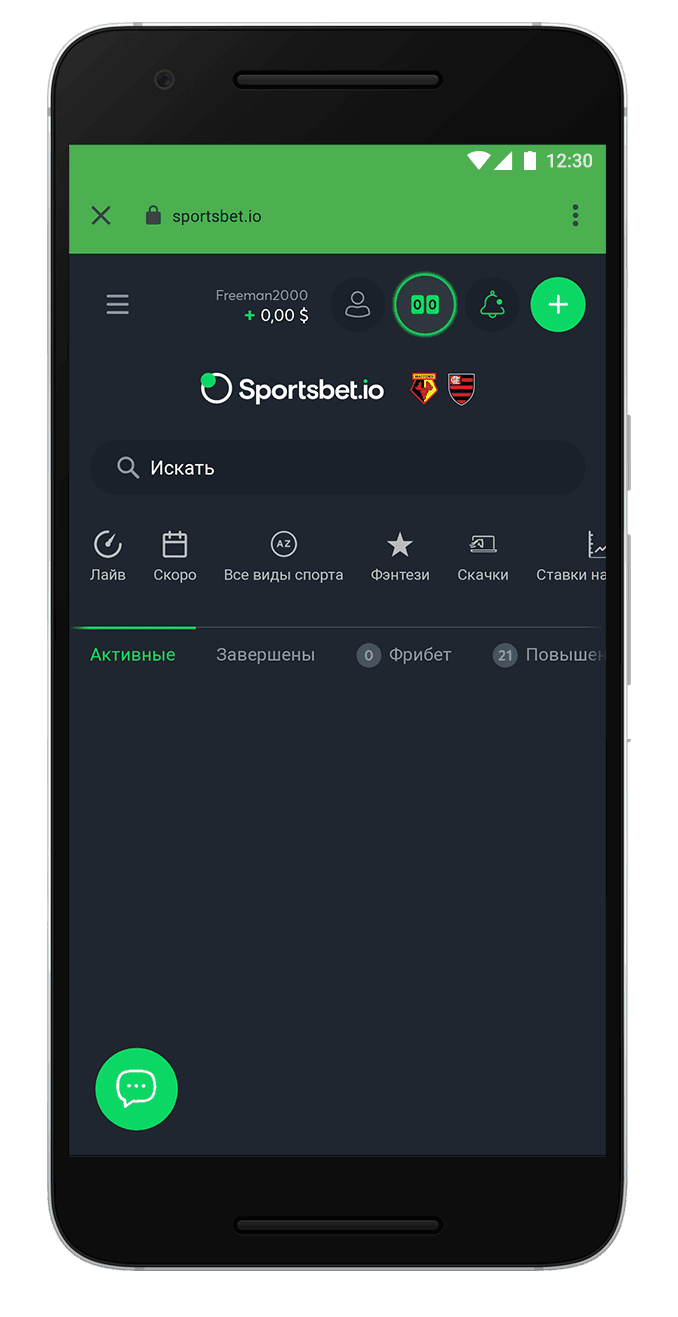
Task: Open the user profile icon
Action: (357, 304)
